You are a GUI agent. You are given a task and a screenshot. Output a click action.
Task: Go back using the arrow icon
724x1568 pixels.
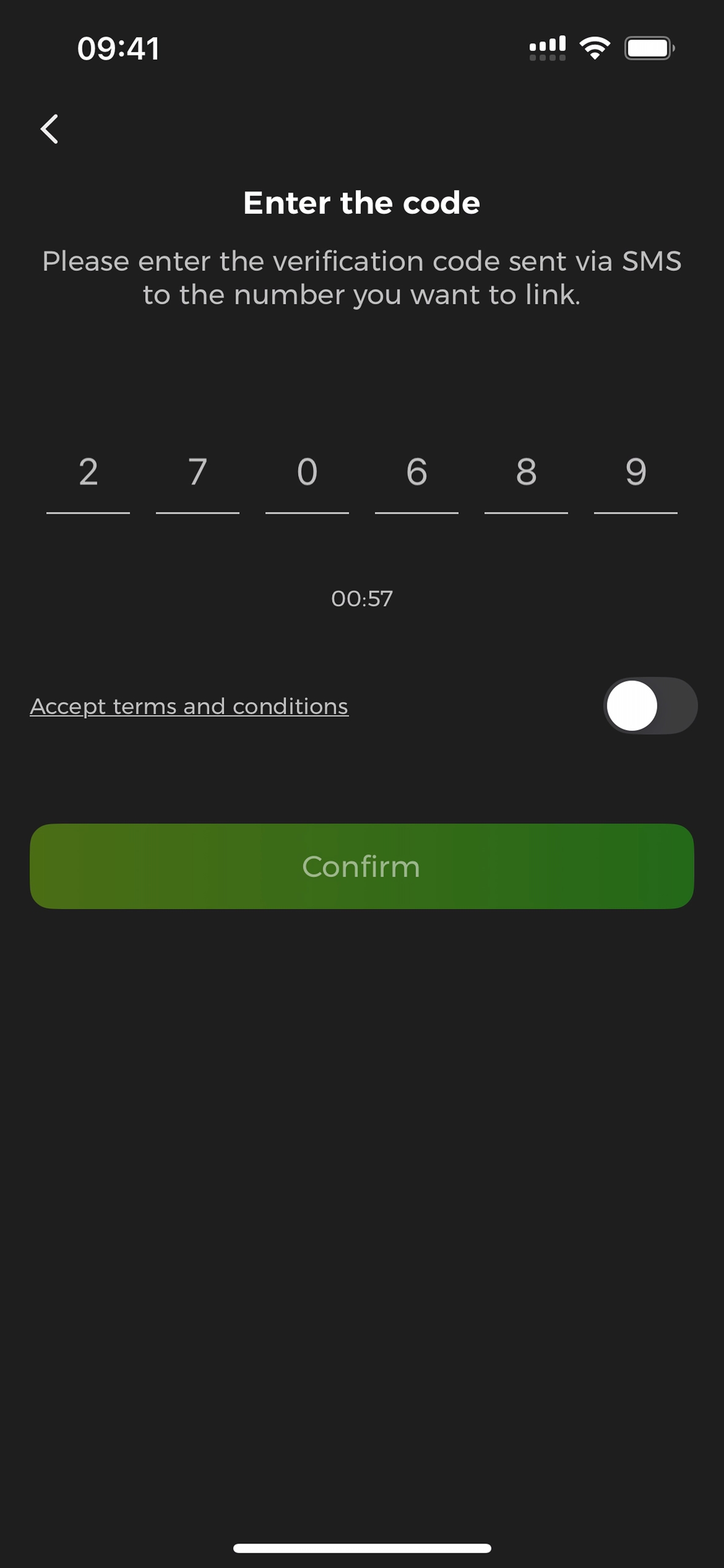pyautogui.click(x=50, y=129)
